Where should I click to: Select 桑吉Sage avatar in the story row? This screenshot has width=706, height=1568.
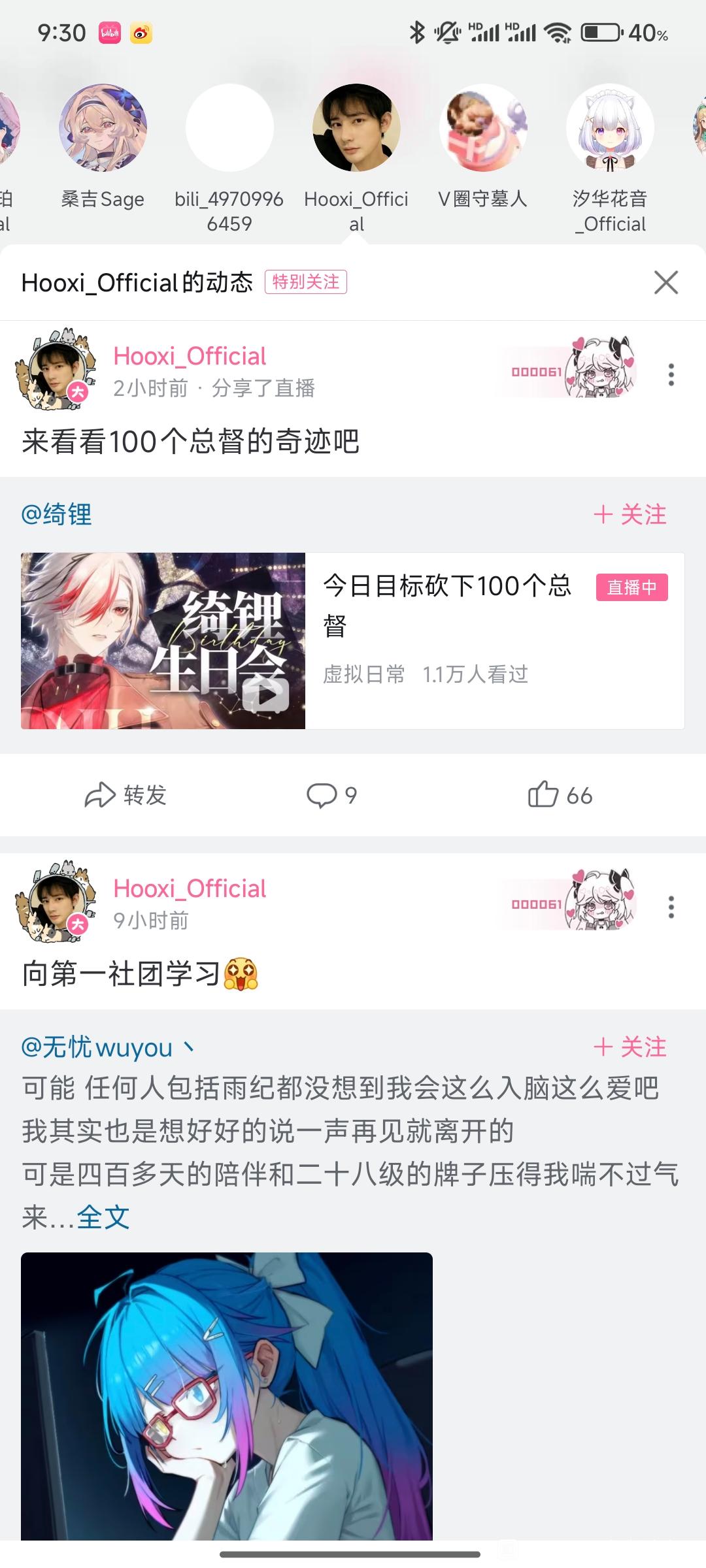coord(103,128)
